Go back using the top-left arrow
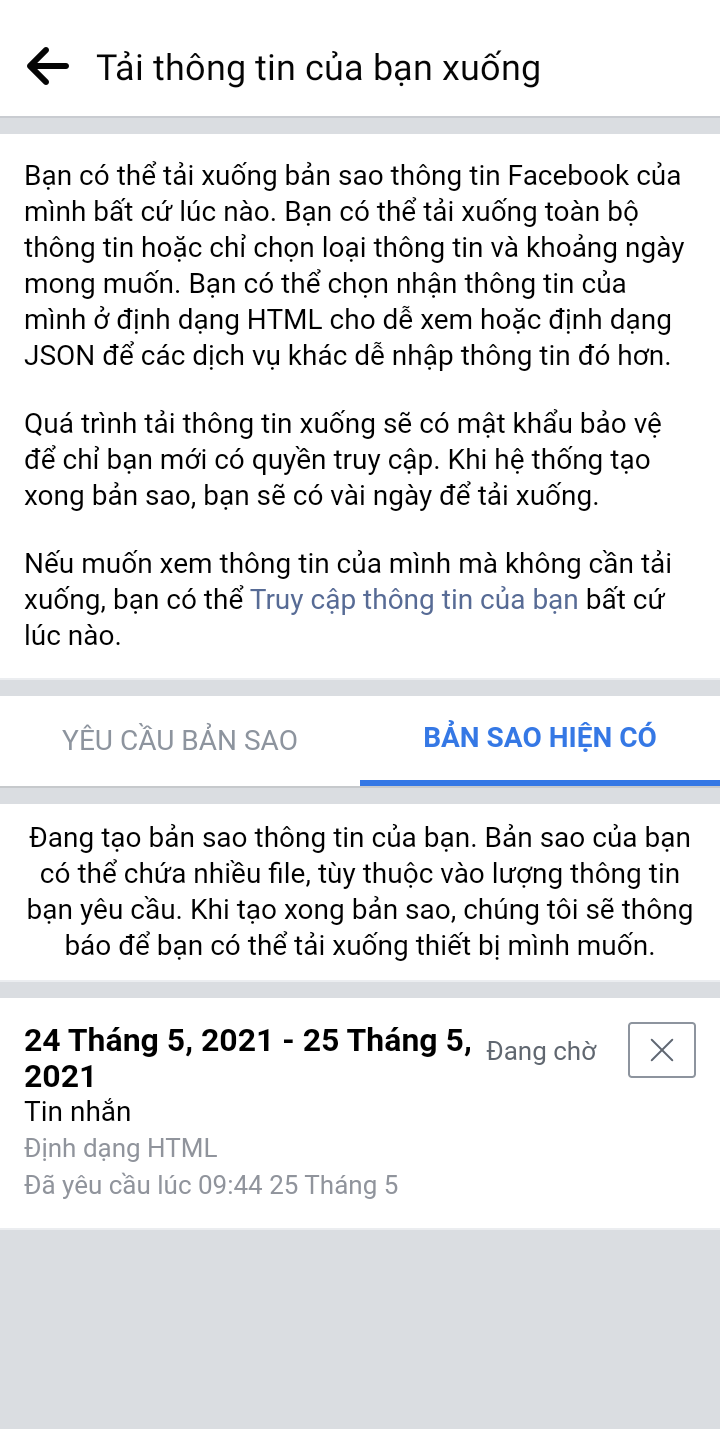Viewport: 720px width, 1429px height. pyautogui.click(x=48, y=67)
